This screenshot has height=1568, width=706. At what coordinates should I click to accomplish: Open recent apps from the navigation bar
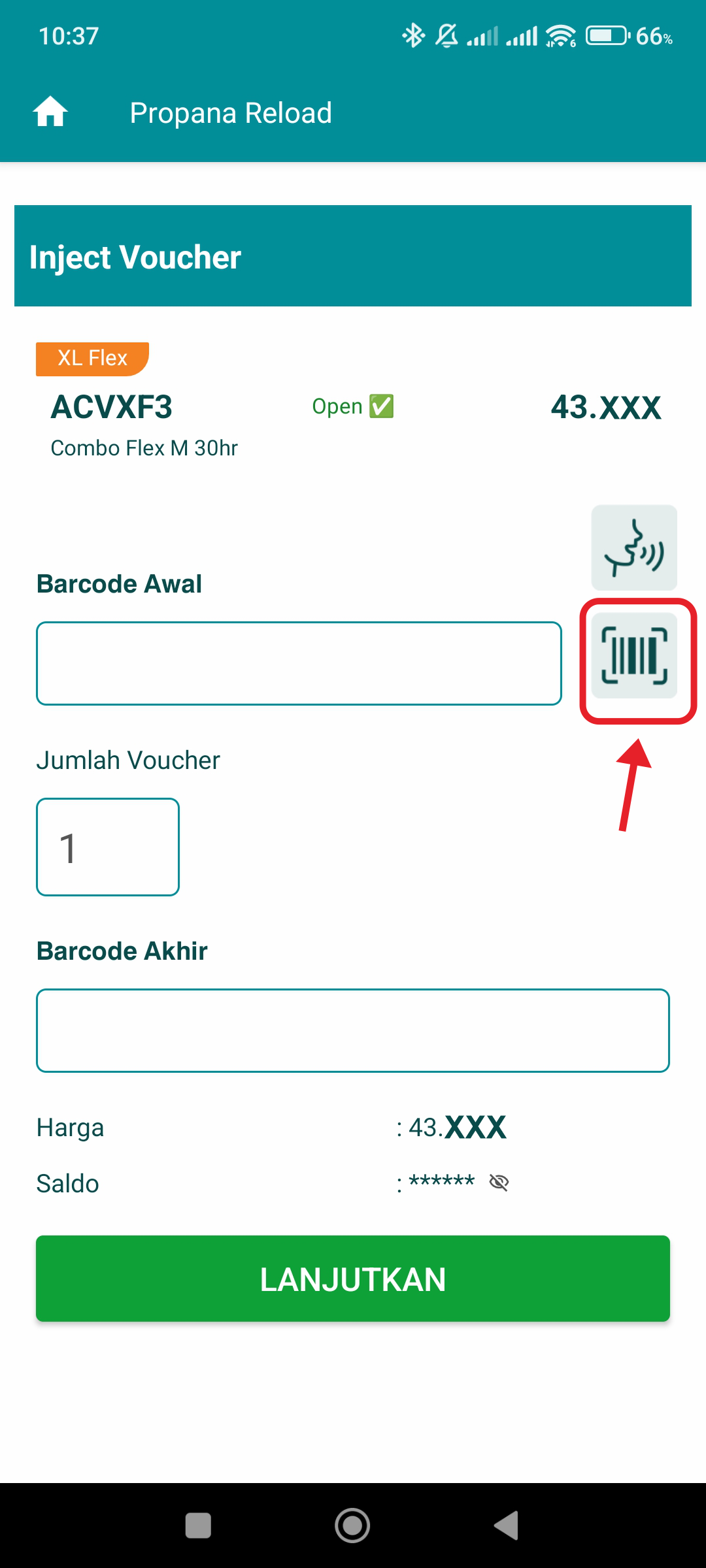pyautogui.click(x=198, y=1526)
